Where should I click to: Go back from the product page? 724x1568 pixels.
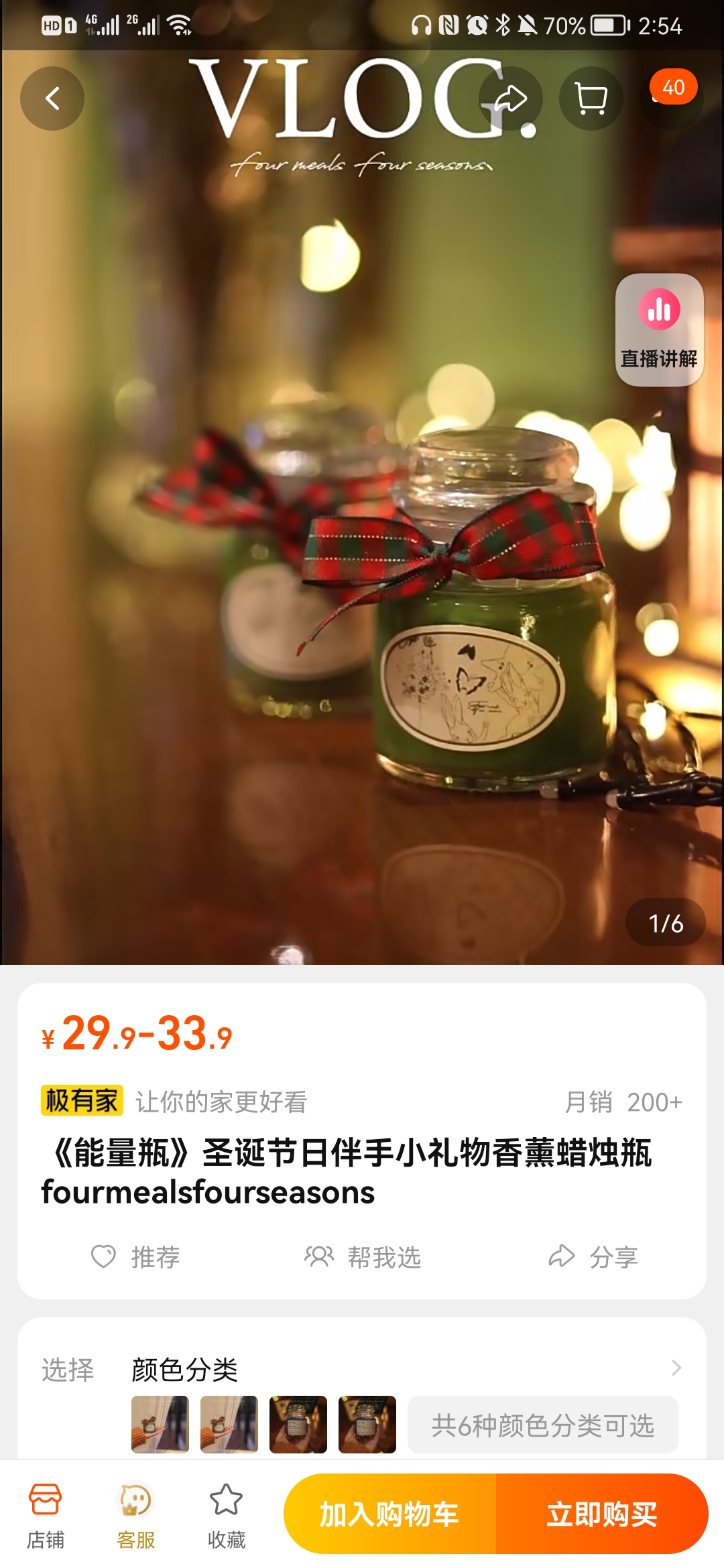point(52,99)
